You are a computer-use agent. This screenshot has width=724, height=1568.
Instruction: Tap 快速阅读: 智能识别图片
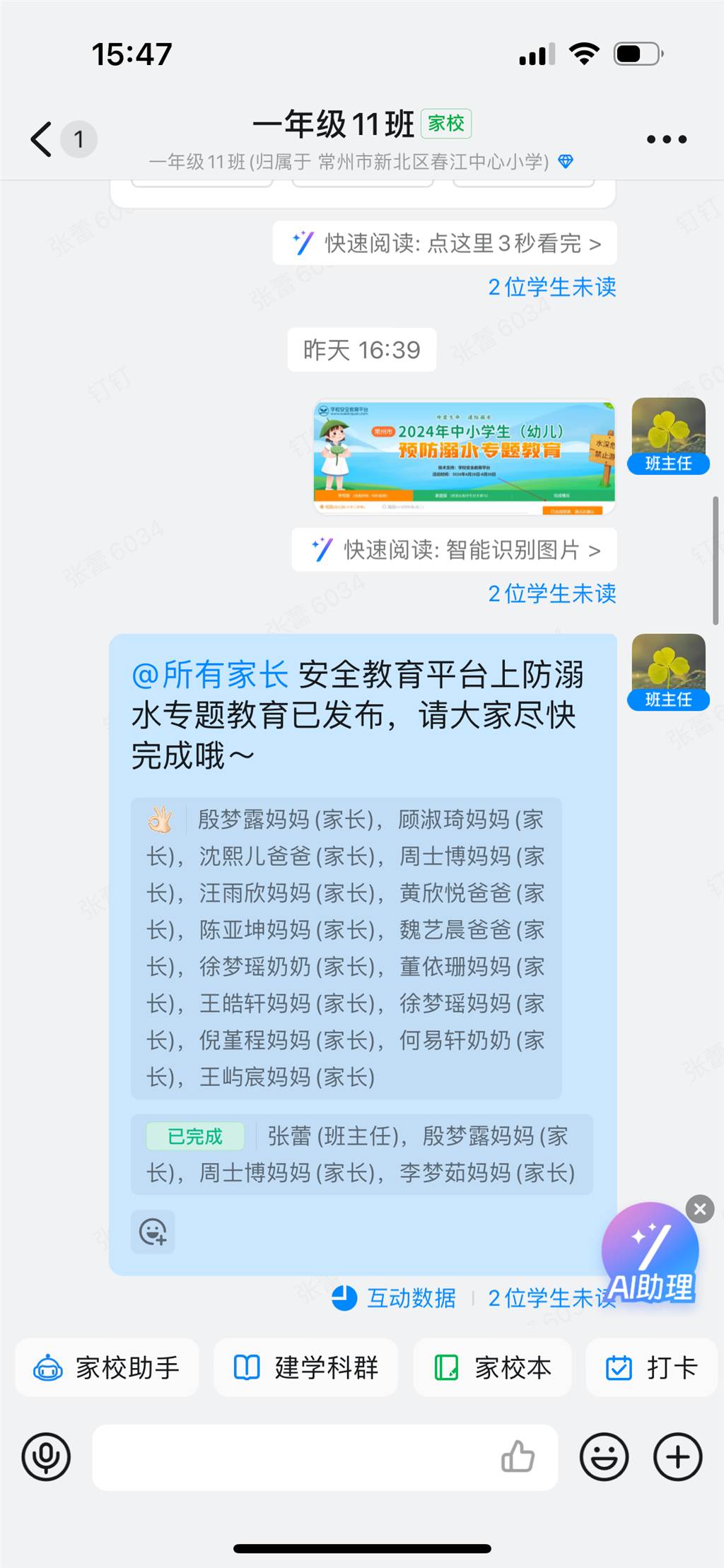click(x=455, y=550)
